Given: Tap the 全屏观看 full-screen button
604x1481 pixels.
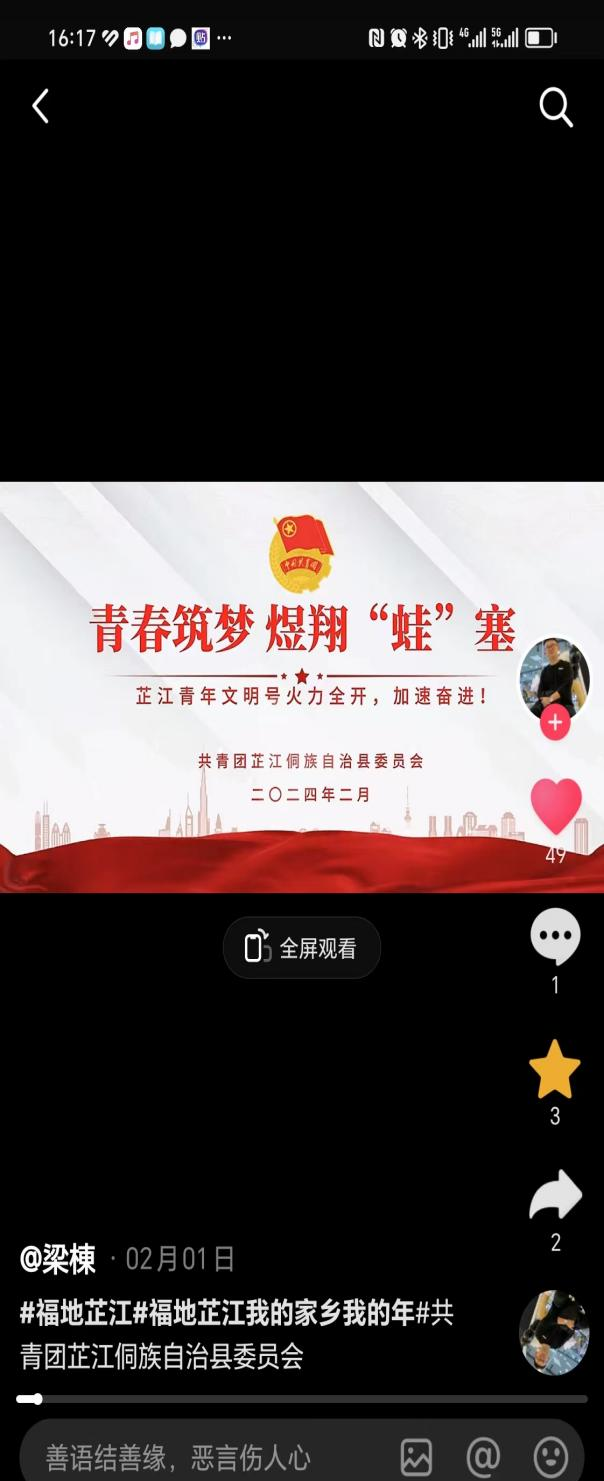Looking at the screenshot, I should [302, 948].
